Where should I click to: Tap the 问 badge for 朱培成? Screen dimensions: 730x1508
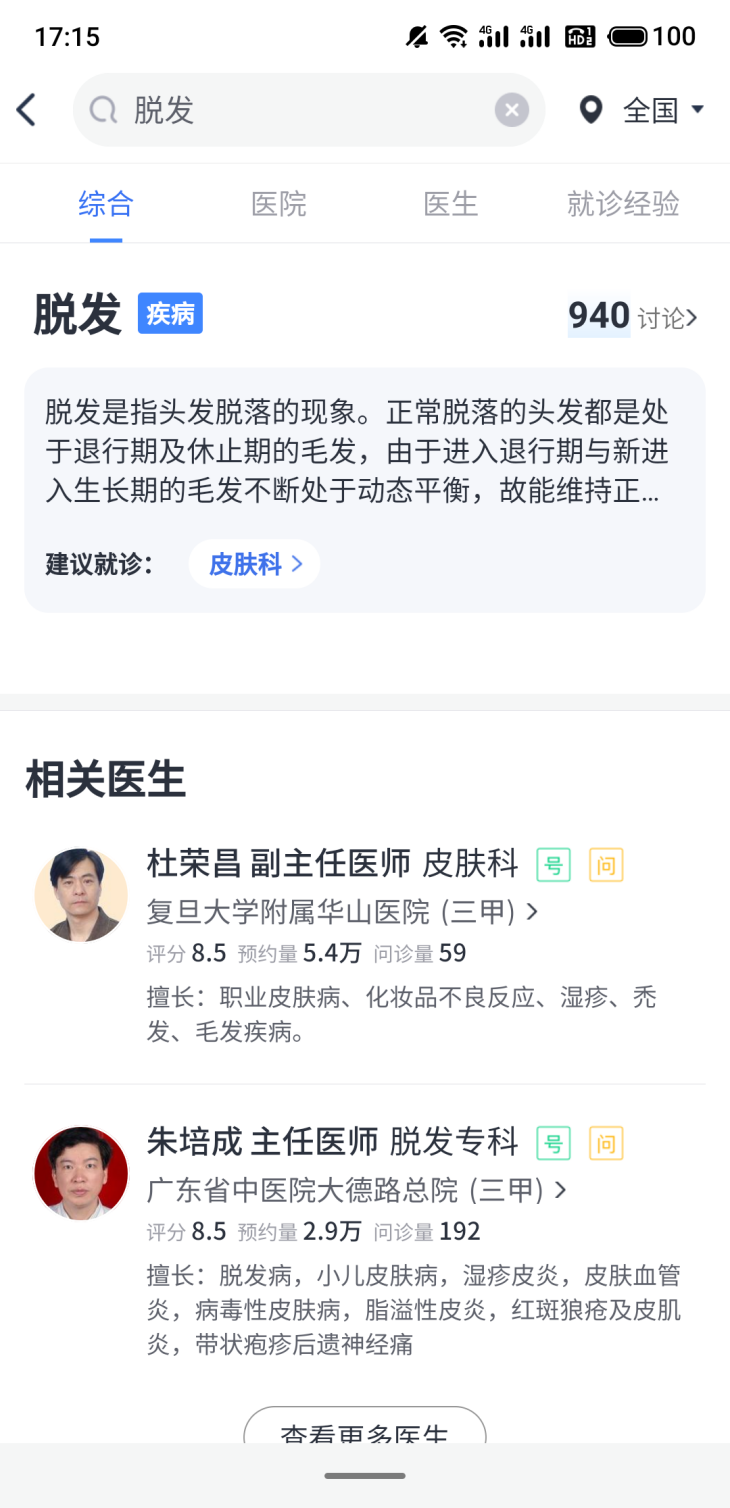coord(606,1143)
